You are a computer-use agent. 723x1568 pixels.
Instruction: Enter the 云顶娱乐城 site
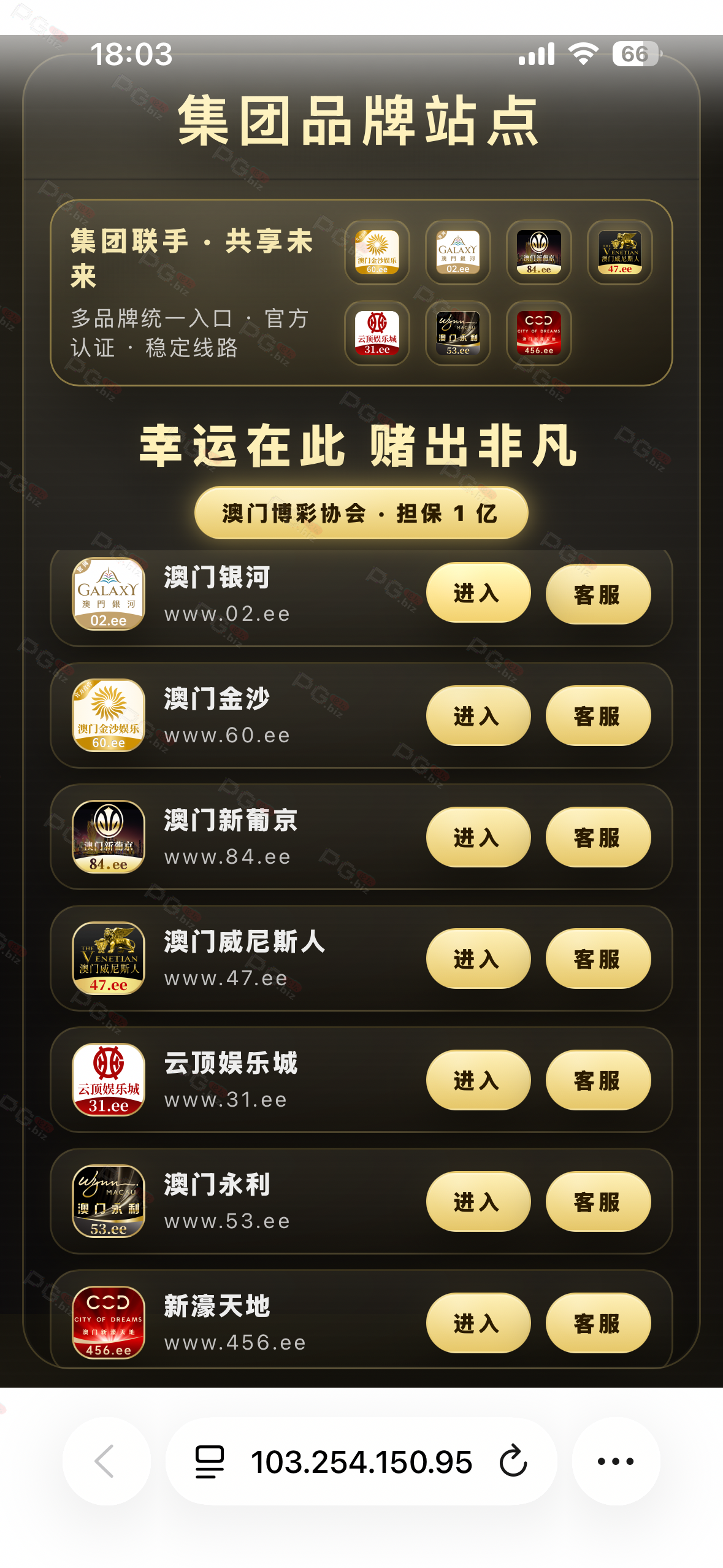tap(478, 1080)
